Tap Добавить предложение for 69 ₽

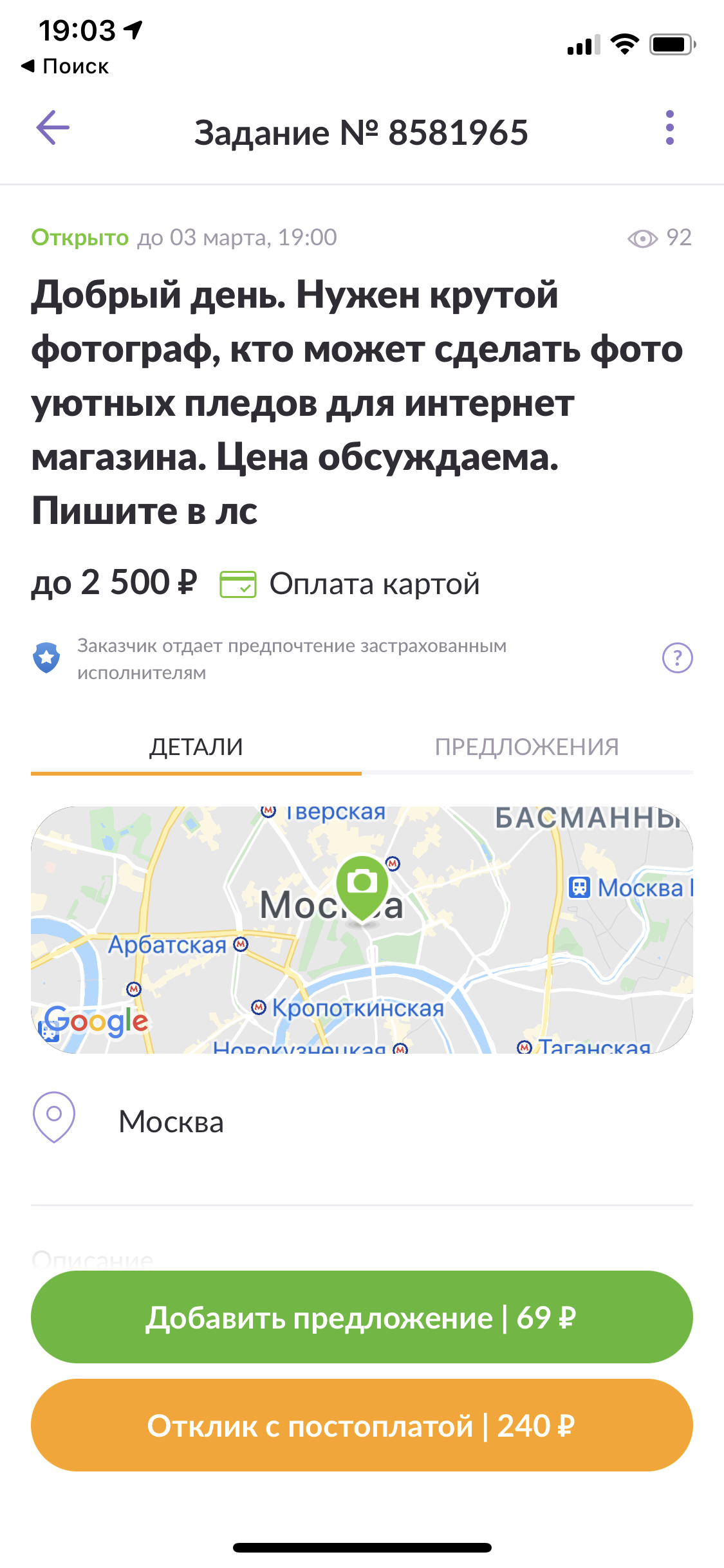tap(362, 1317)
